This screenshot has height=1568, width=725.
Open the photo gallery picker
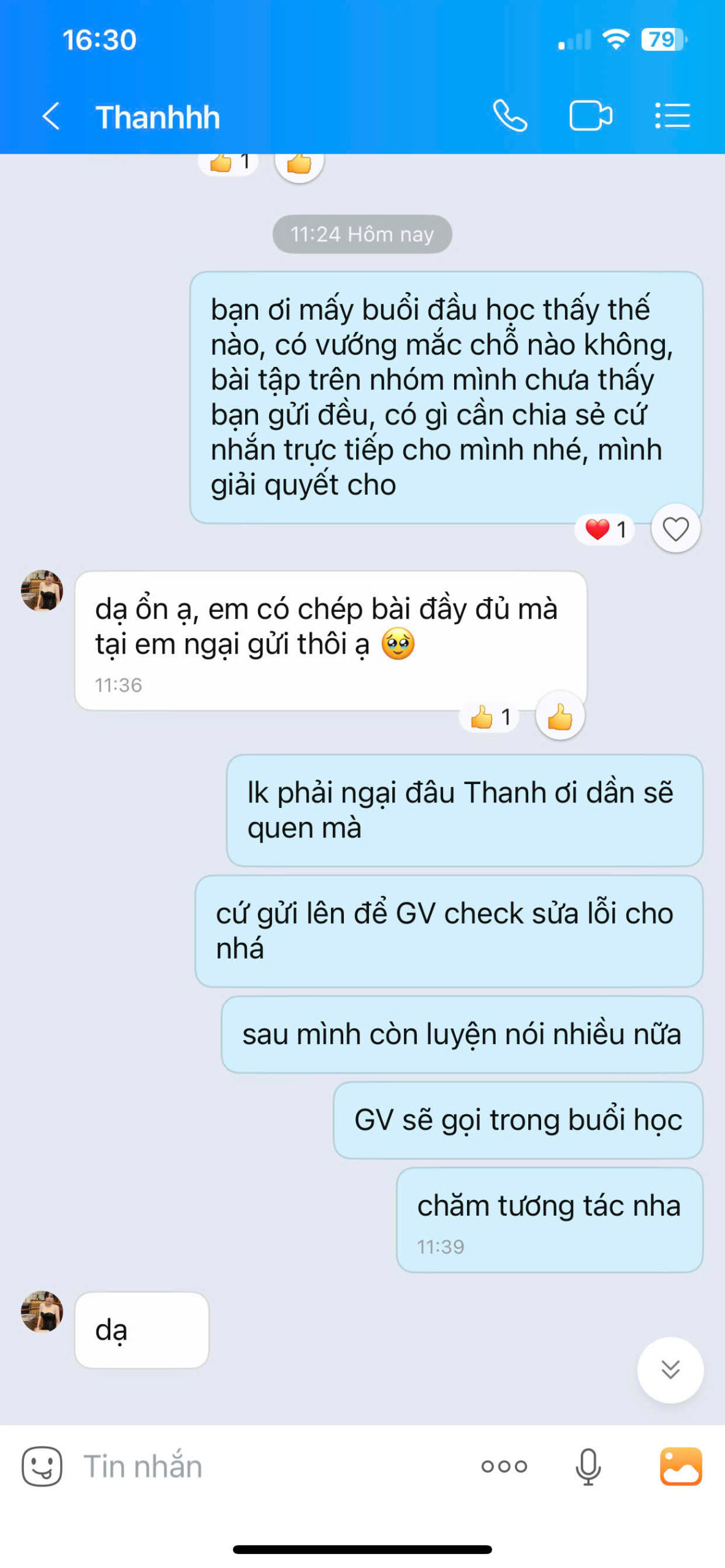click(680, 1466)
